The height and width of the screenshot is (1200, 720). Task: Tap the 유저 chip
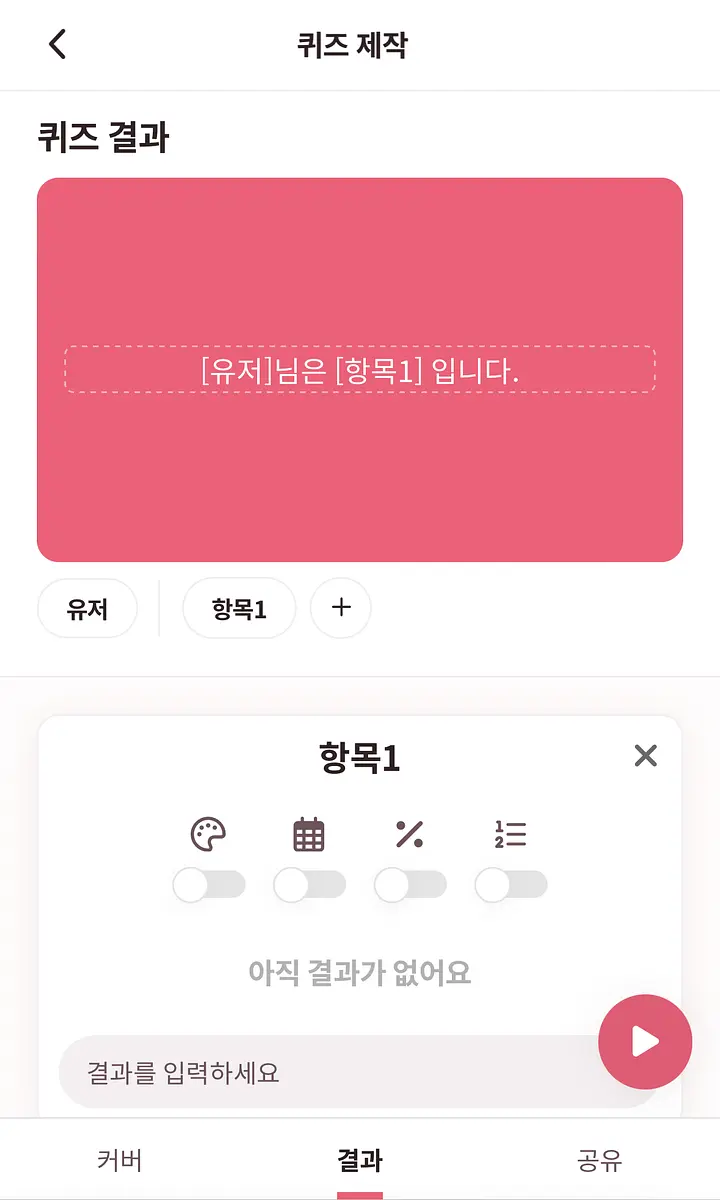coord(87,608)
